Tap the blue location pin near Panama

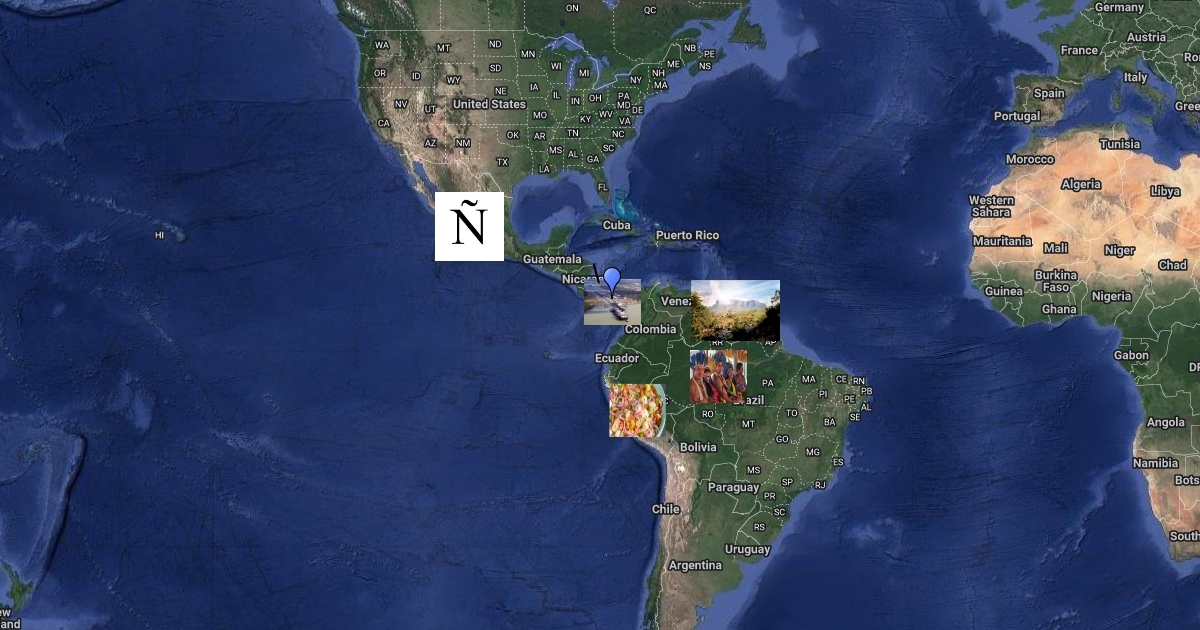[612, 283]
